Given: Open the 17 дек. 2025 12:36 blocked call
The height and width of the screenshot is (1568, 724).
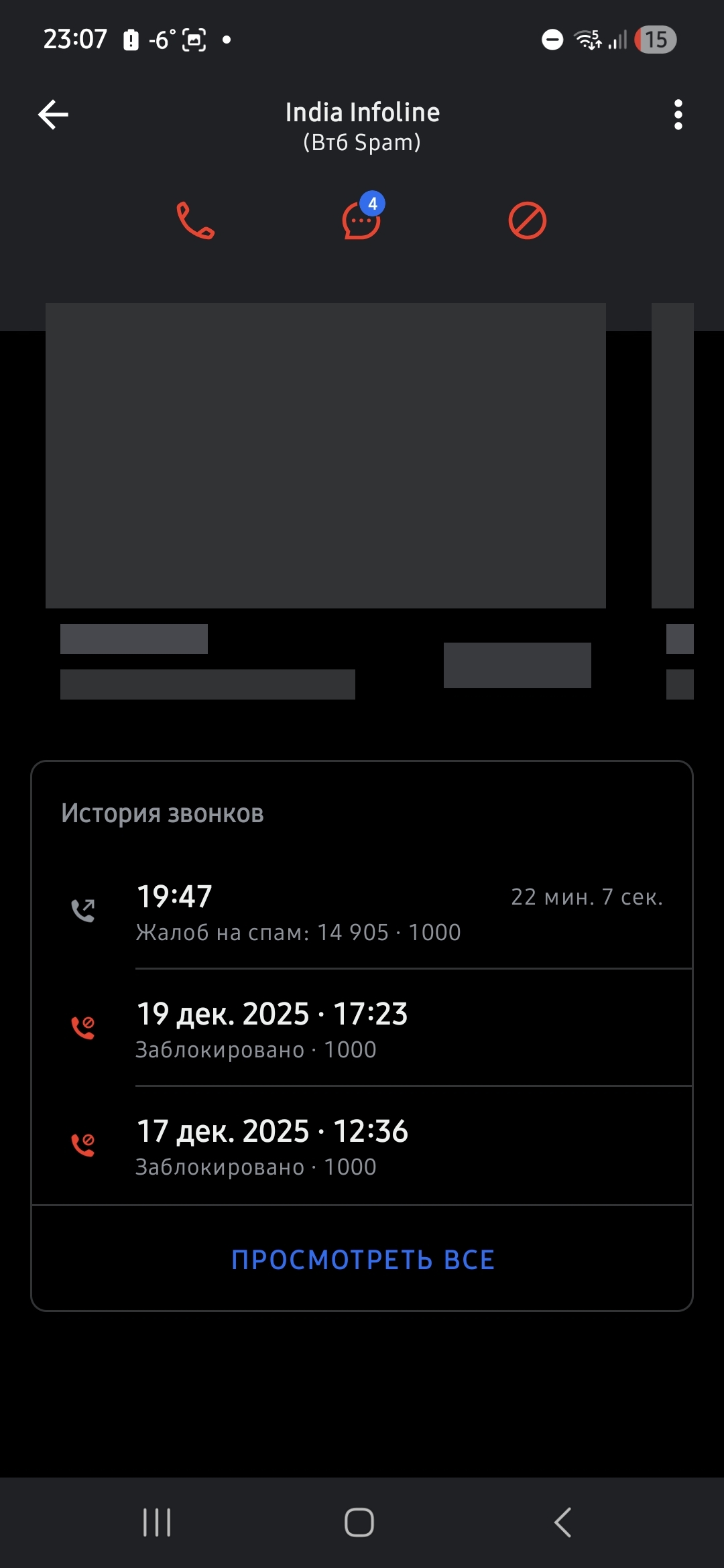Looking at the screenshot, I should [362, 1146].
